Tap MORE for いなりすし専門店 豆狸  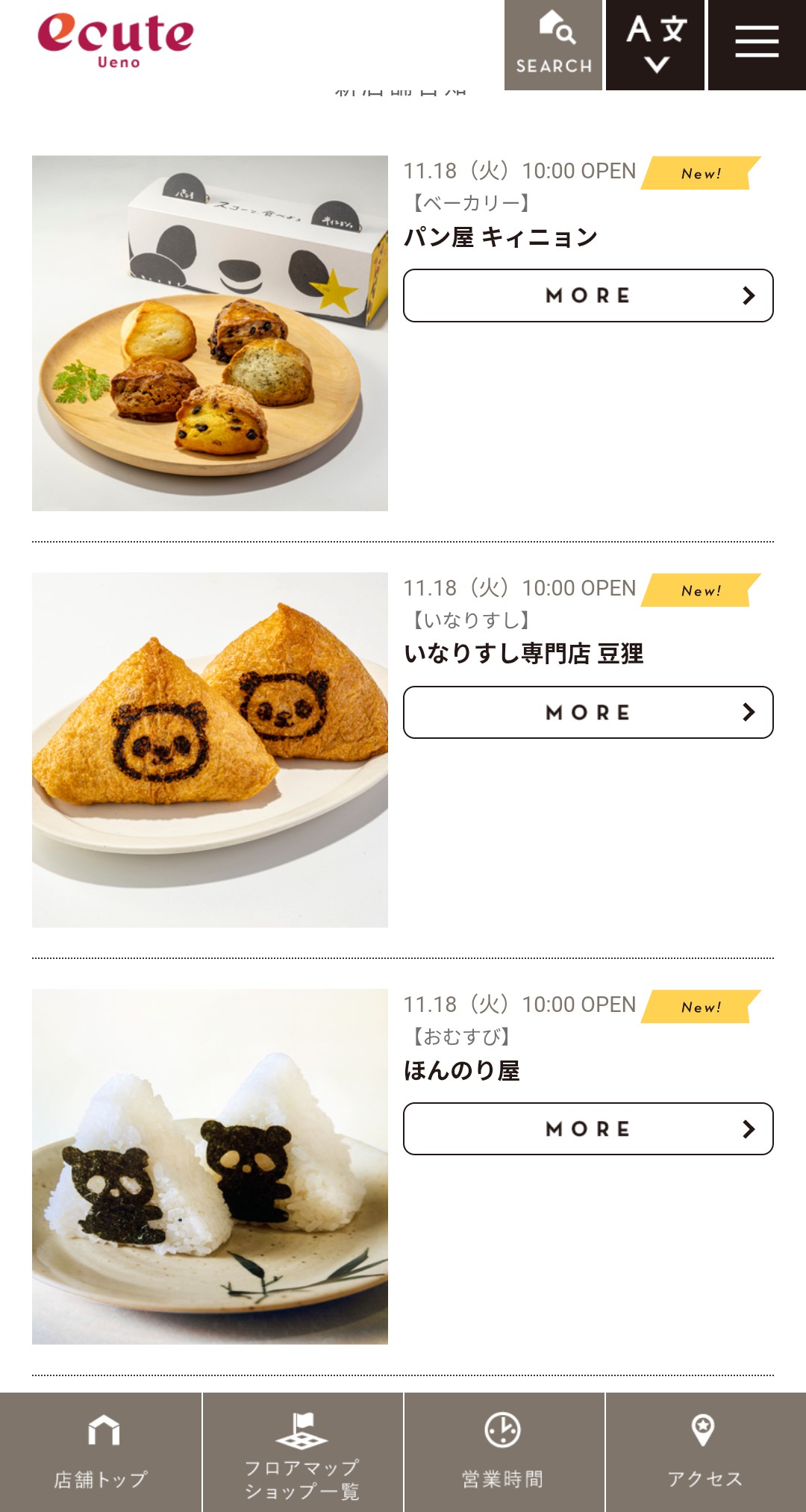[588, 713]
